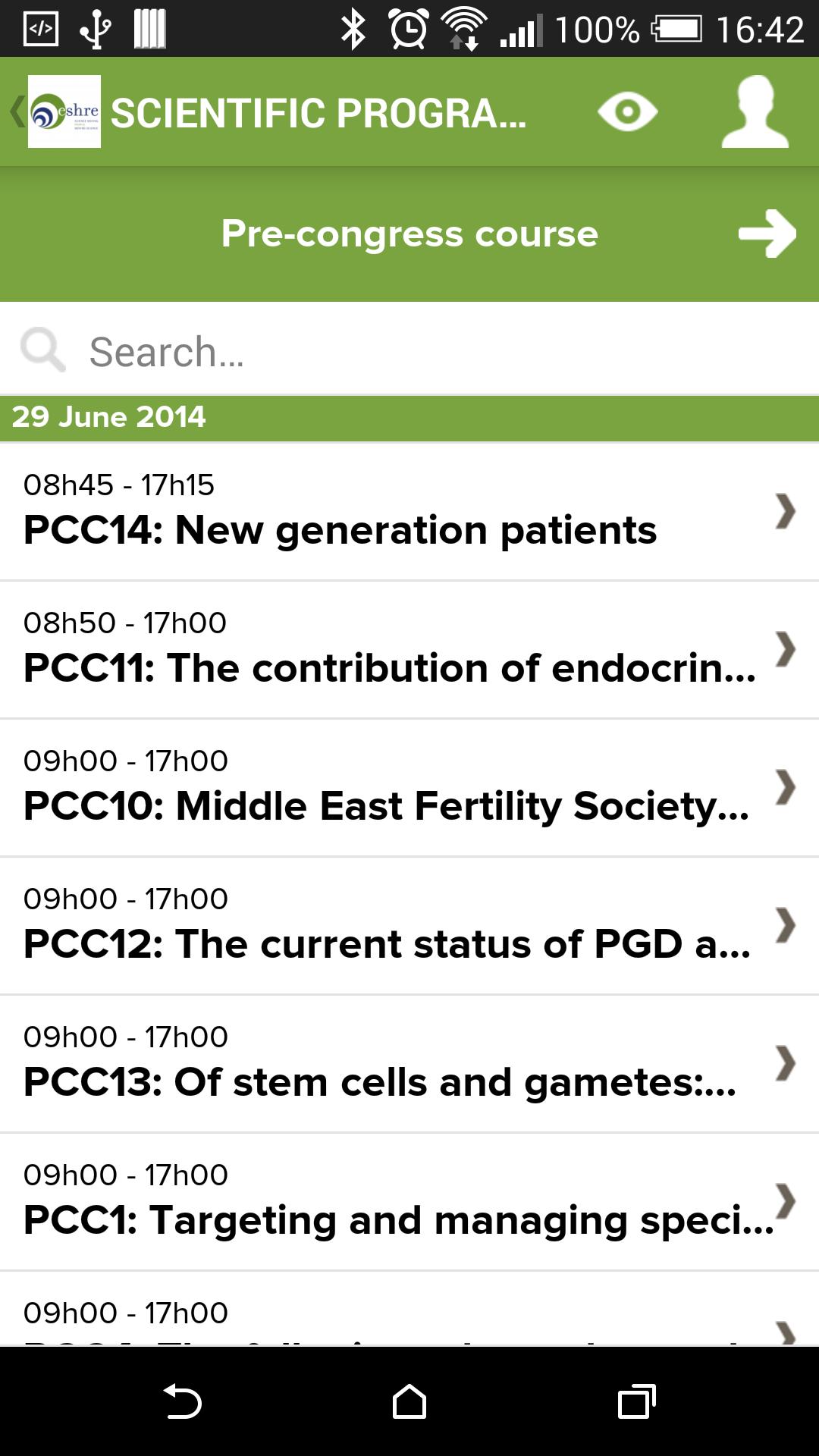Tap the Bluetooth status icon
The height and width of the screenshot is (1456, 819).
click(x=352, y=29)
